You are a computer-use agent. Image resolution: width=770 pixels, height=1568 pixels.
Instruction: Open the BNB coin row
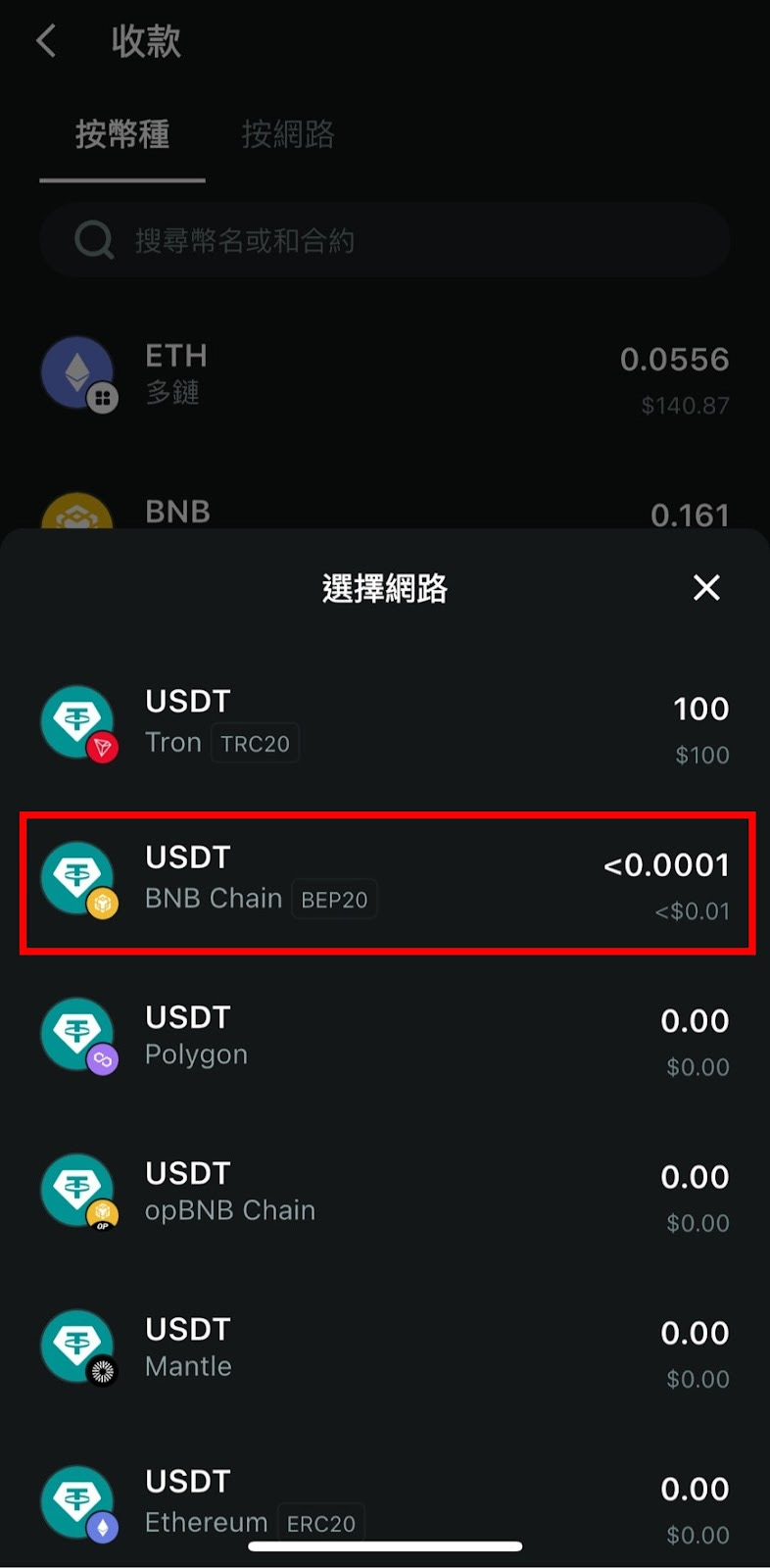point(385,512)
